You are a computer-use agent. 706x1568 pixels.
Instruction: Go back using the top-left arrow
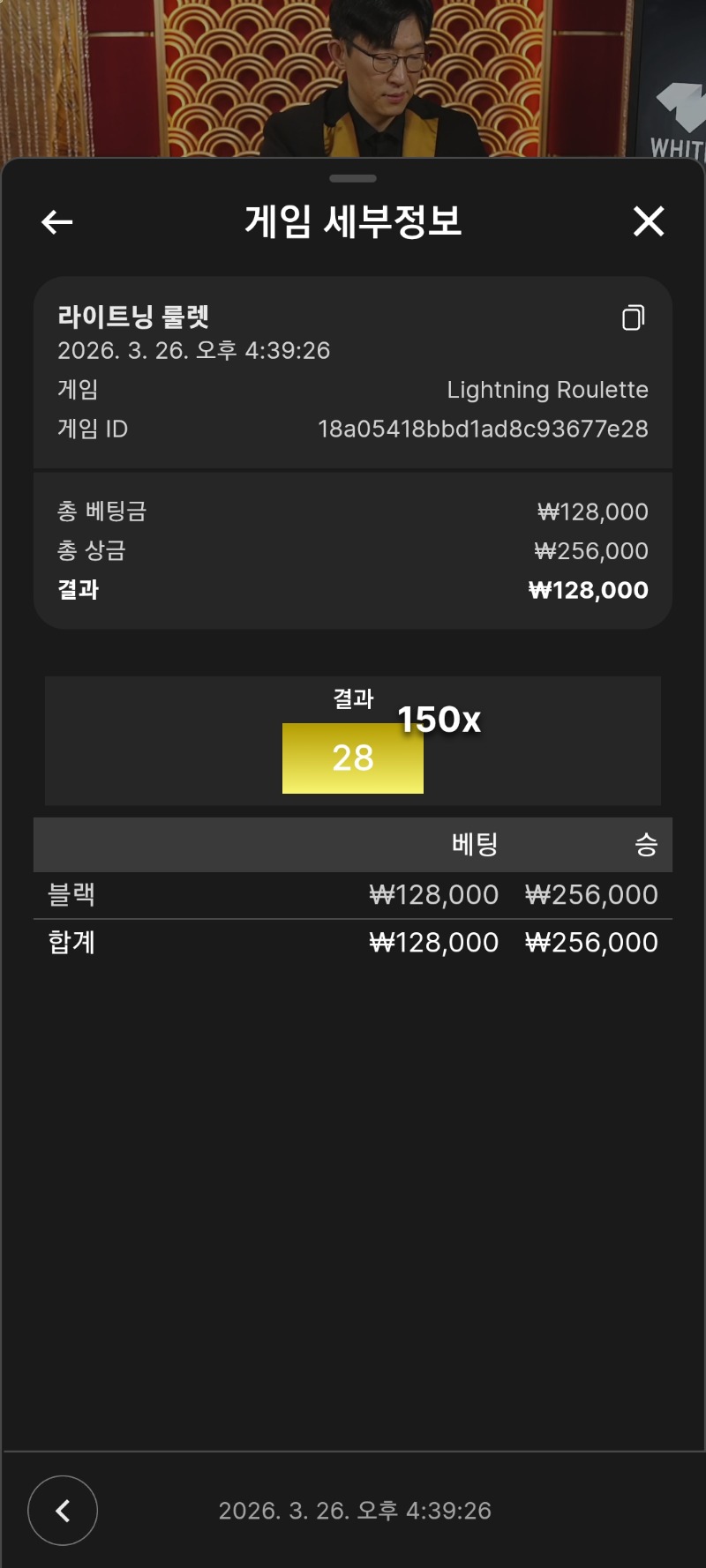click(x=57, y=222)
